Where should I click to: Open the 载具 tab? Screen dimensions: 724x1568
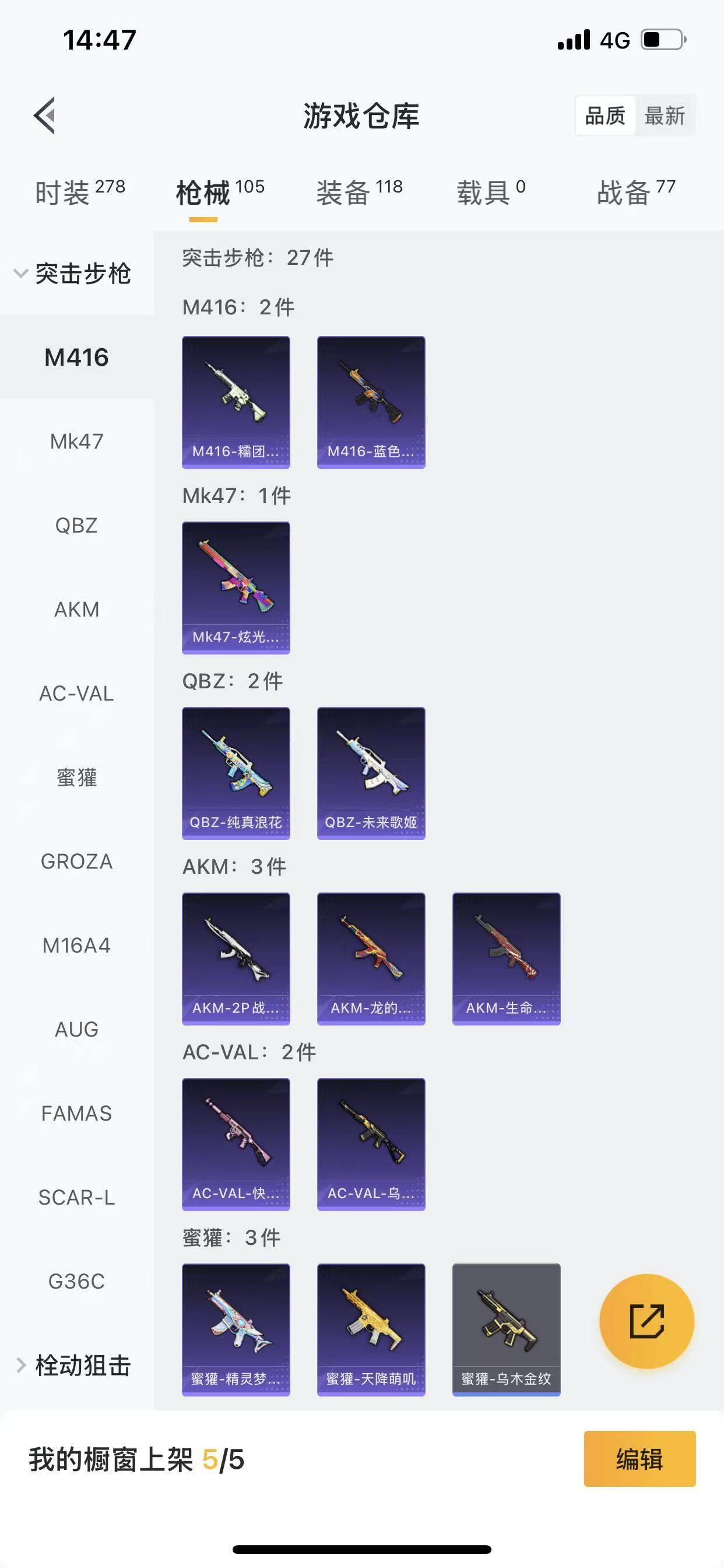pos(490,192)
